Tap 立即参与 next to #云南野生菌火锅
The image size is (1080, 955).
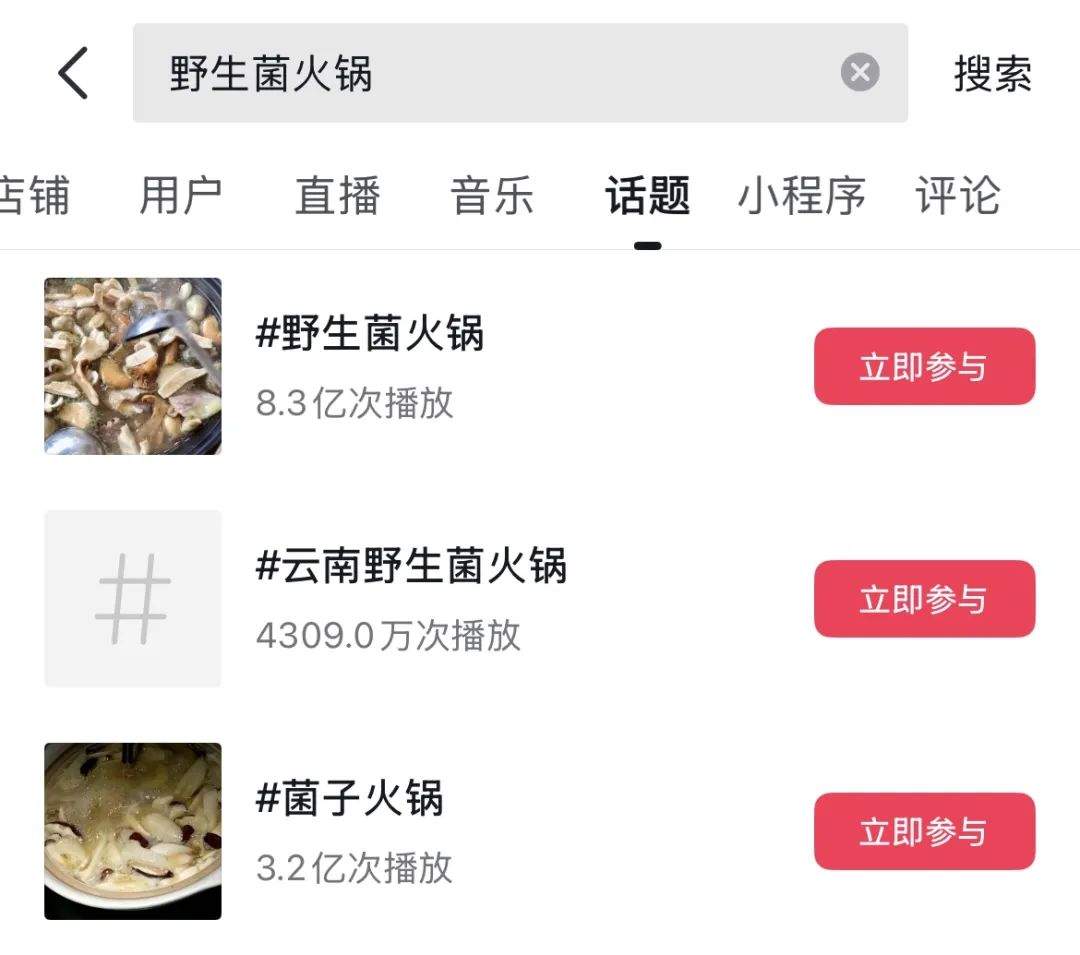click(924, 599)
